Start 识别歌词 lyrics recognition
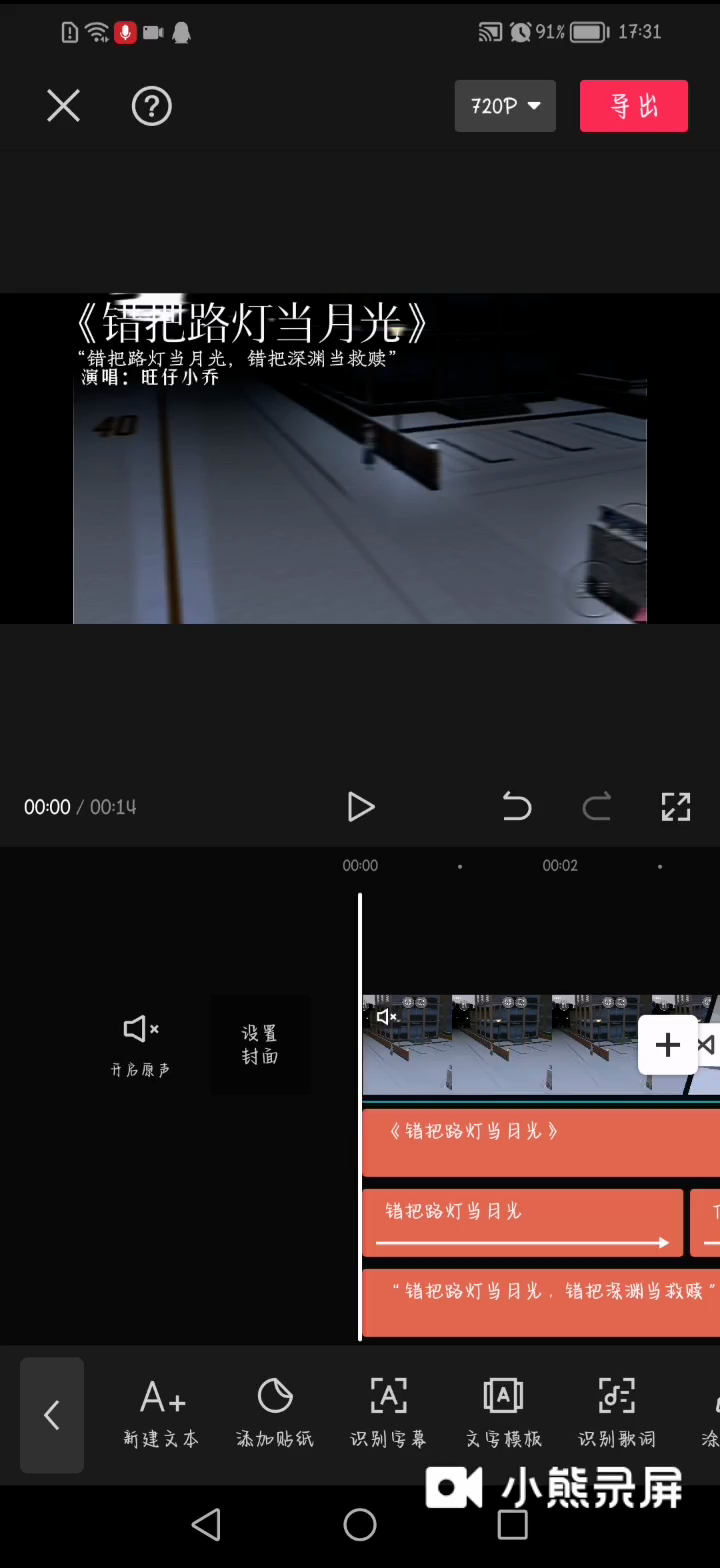Screen dimensions: 720x1568 617,1413
